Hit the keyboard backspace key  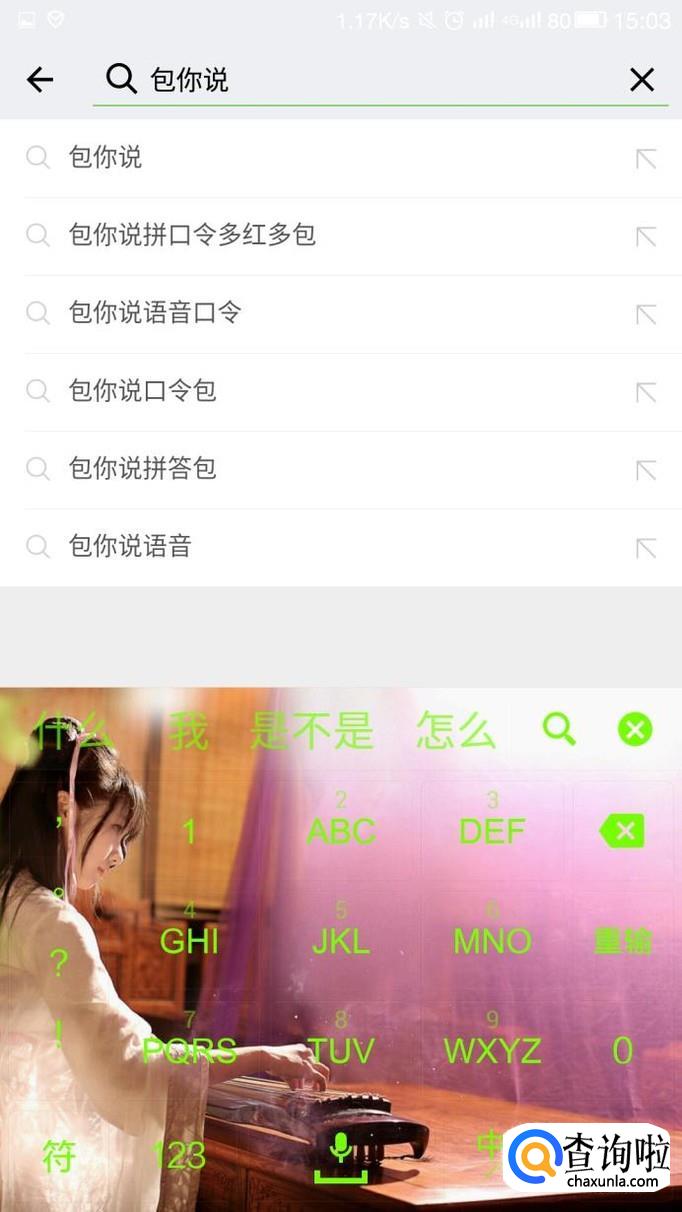622,831
